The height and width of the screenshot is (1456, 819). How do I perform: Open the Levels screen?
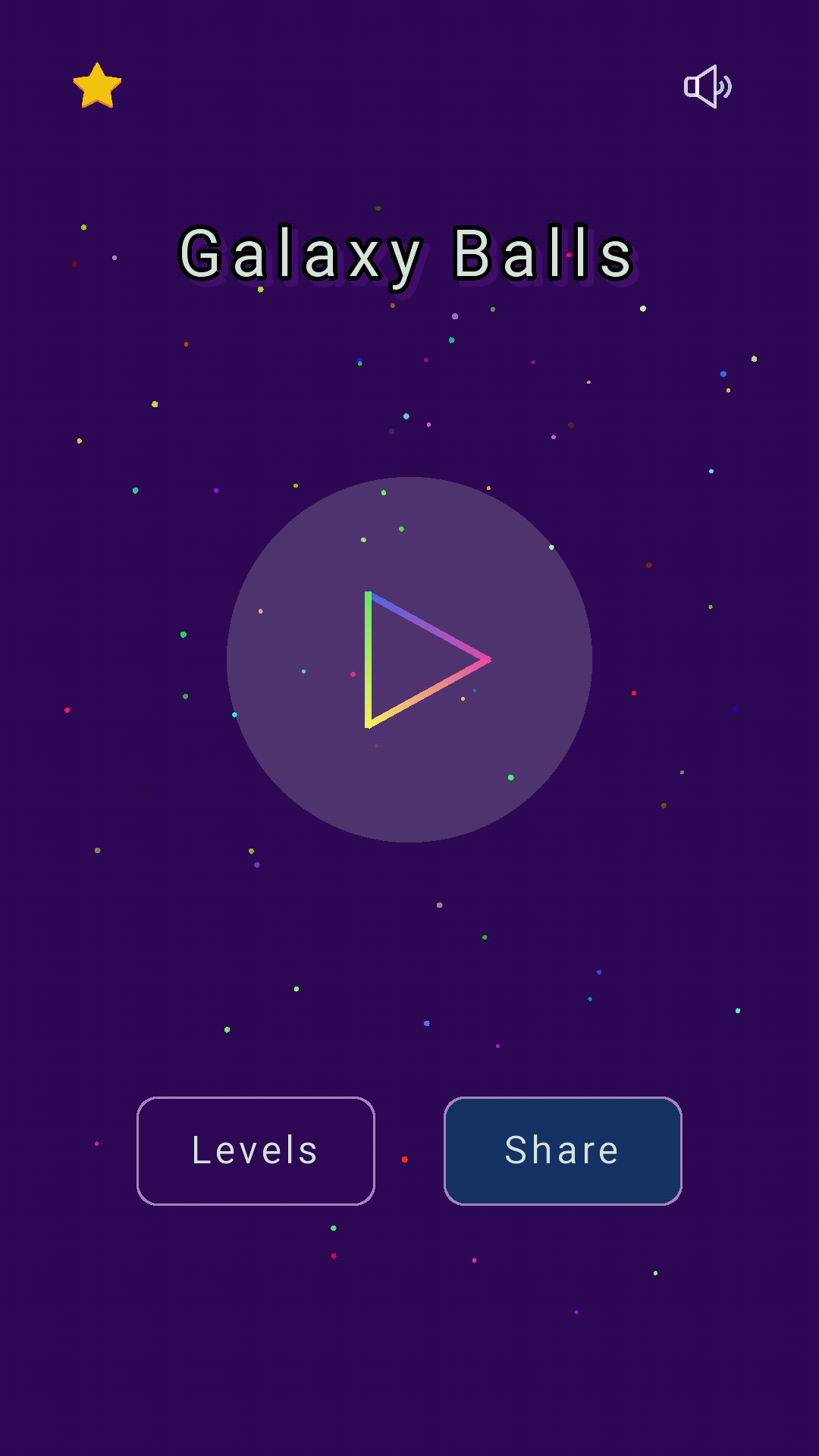click(256, 1150)
